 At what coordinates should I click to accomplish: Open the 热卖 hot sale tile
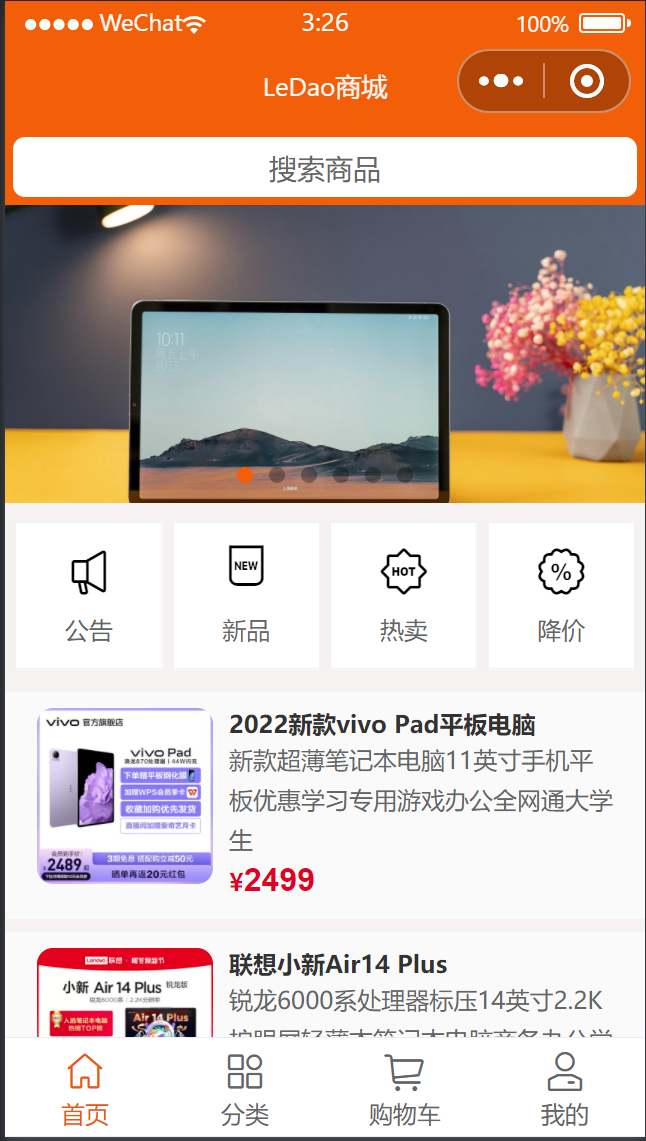click(404, 595)
